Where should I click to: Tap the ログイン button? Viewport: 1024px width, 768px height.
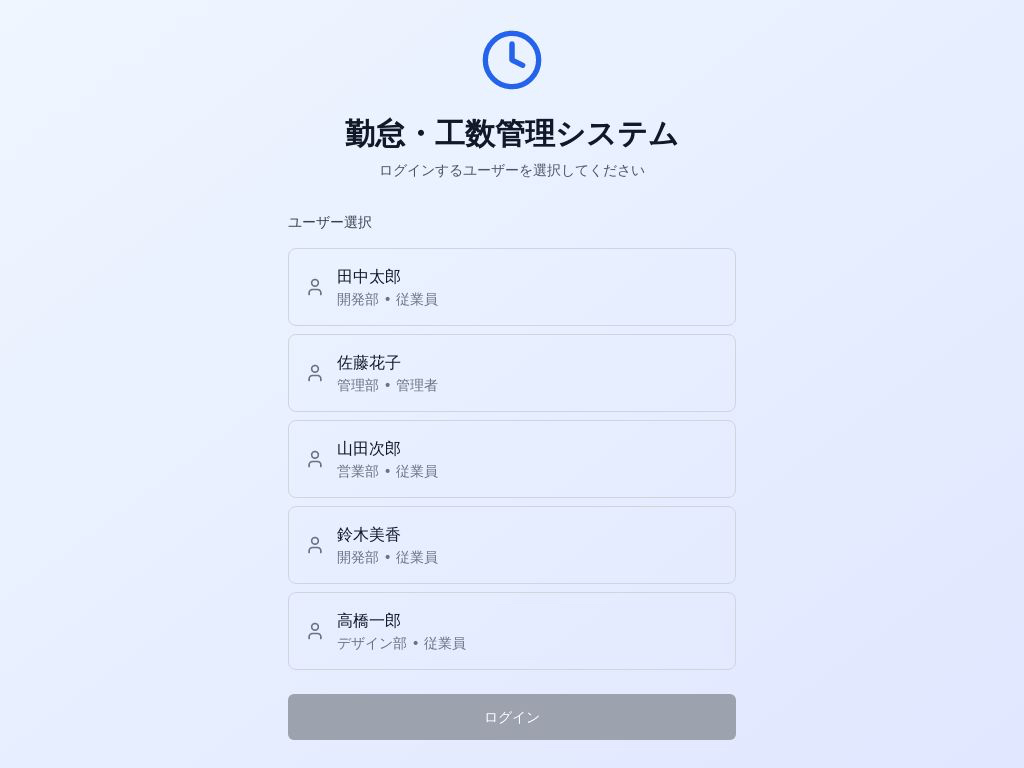point(511,717)
